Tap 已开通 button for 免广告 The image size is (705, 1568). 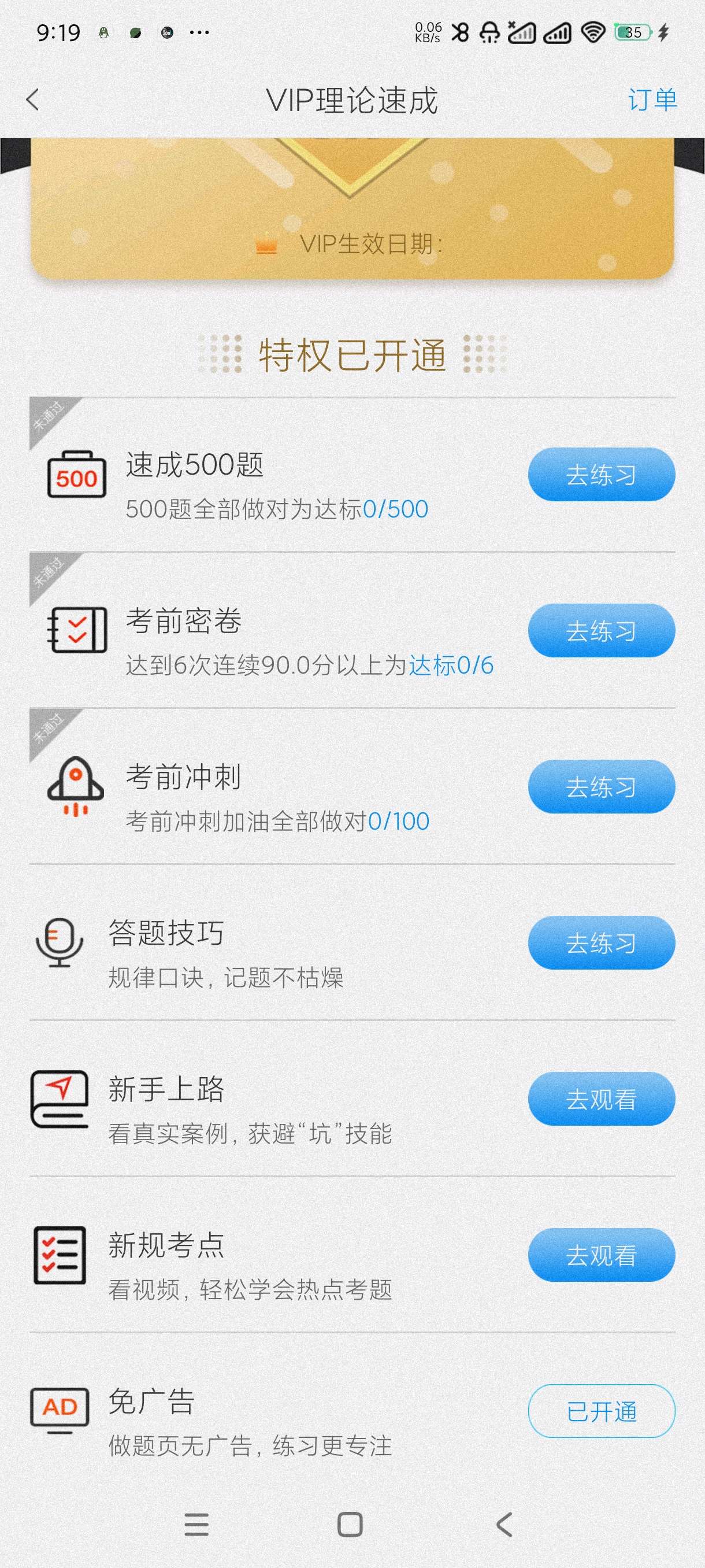tap(601, 1411)
